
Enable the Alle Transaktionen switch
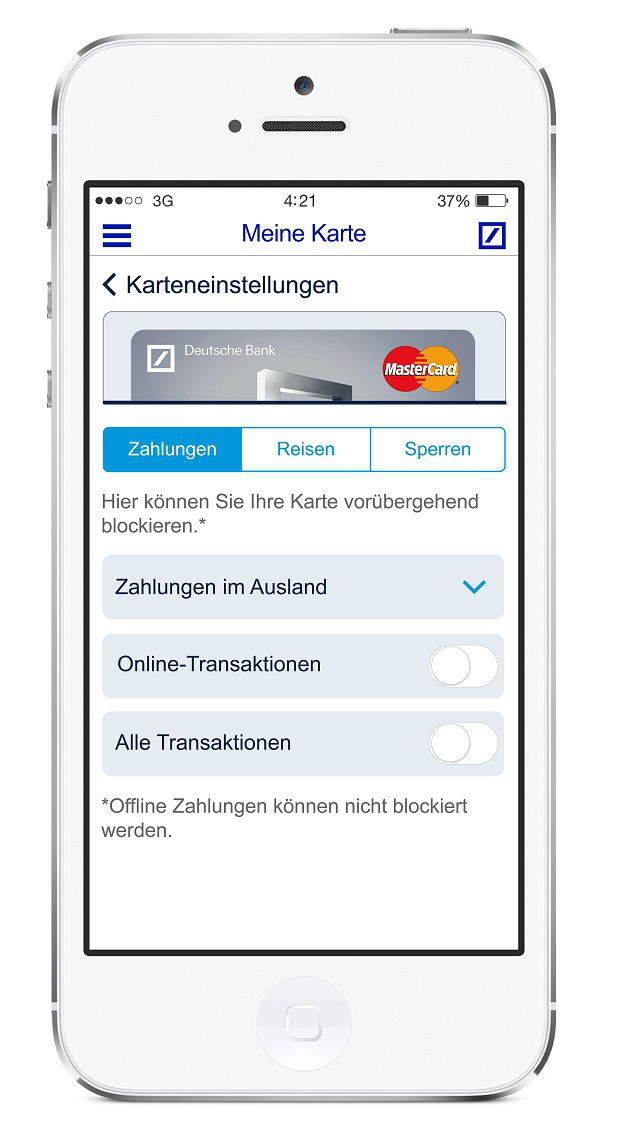tap(463, 743)
